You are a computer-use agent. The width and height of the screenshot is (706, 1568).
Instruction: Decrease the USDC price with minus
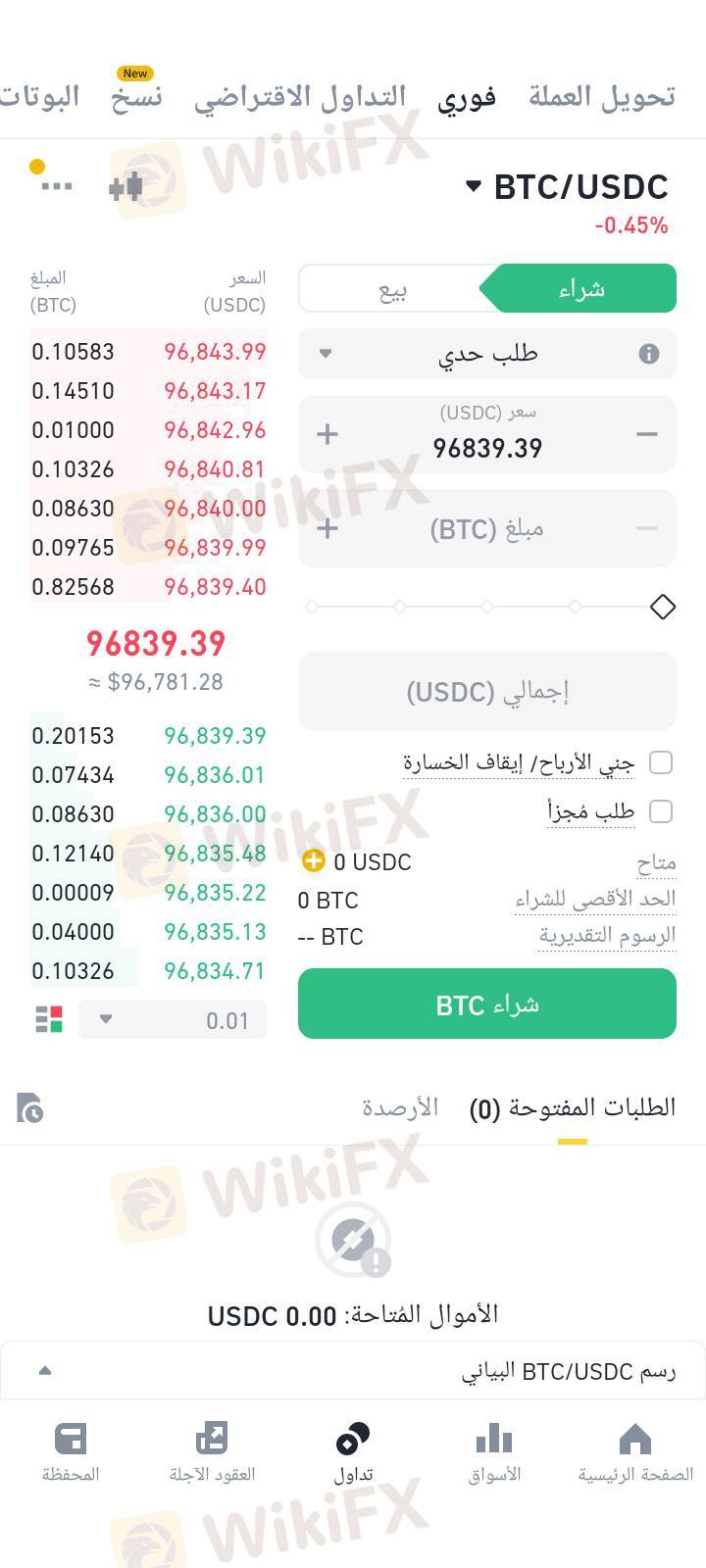point(647,434)
